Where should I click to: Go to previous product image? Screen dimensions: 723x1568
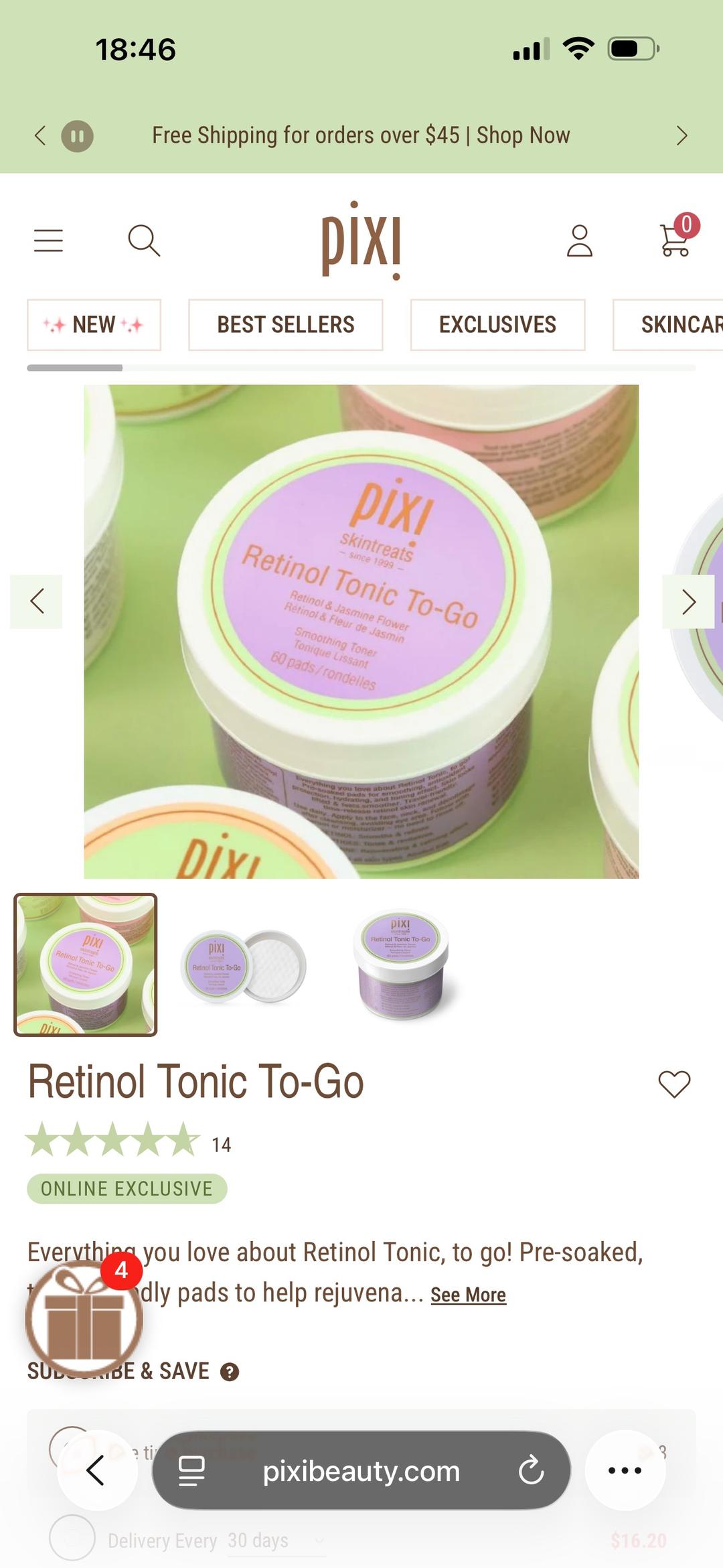36,601
